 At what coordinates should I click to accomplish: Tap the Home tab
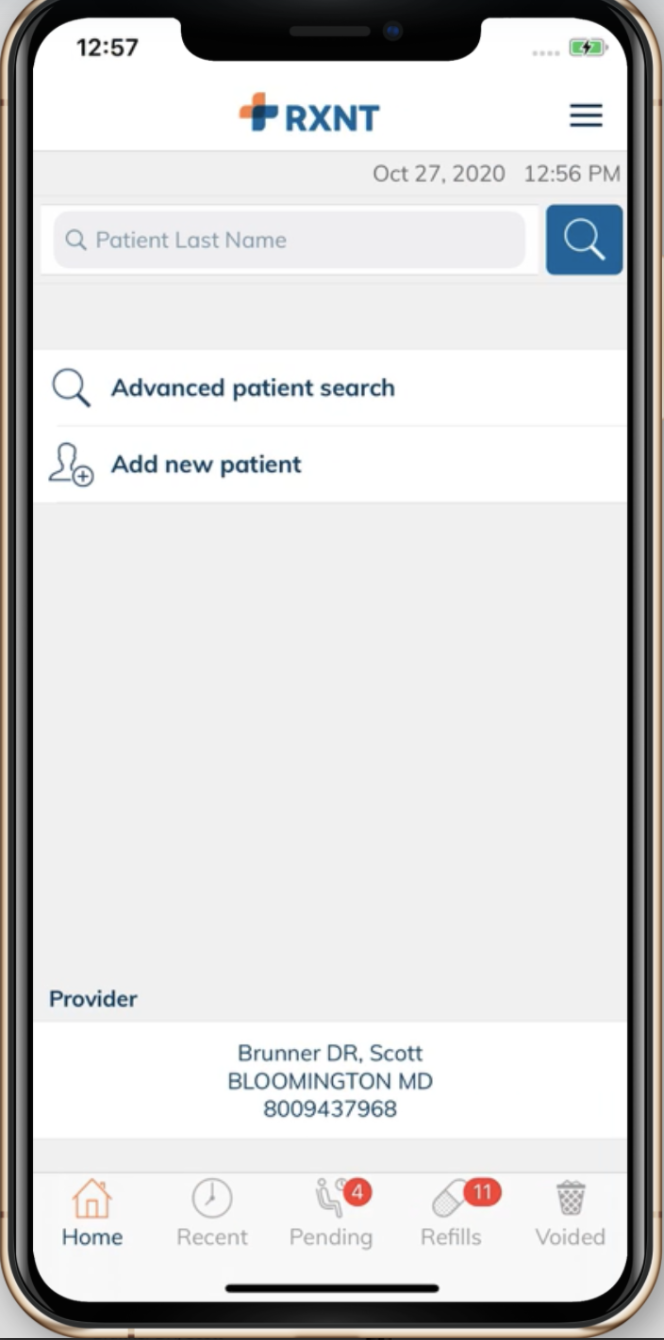92,1213
